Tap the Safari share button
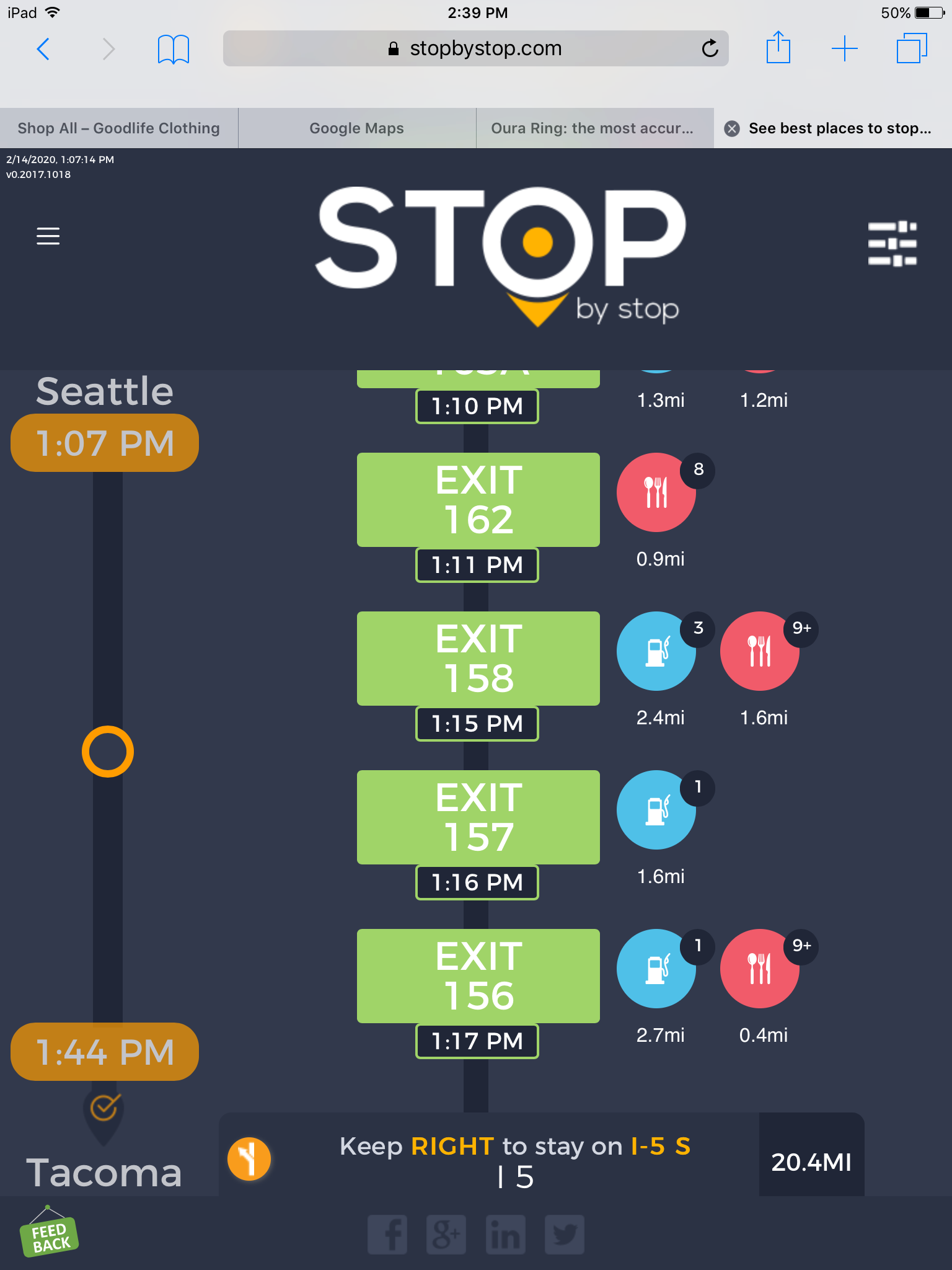 778,48
